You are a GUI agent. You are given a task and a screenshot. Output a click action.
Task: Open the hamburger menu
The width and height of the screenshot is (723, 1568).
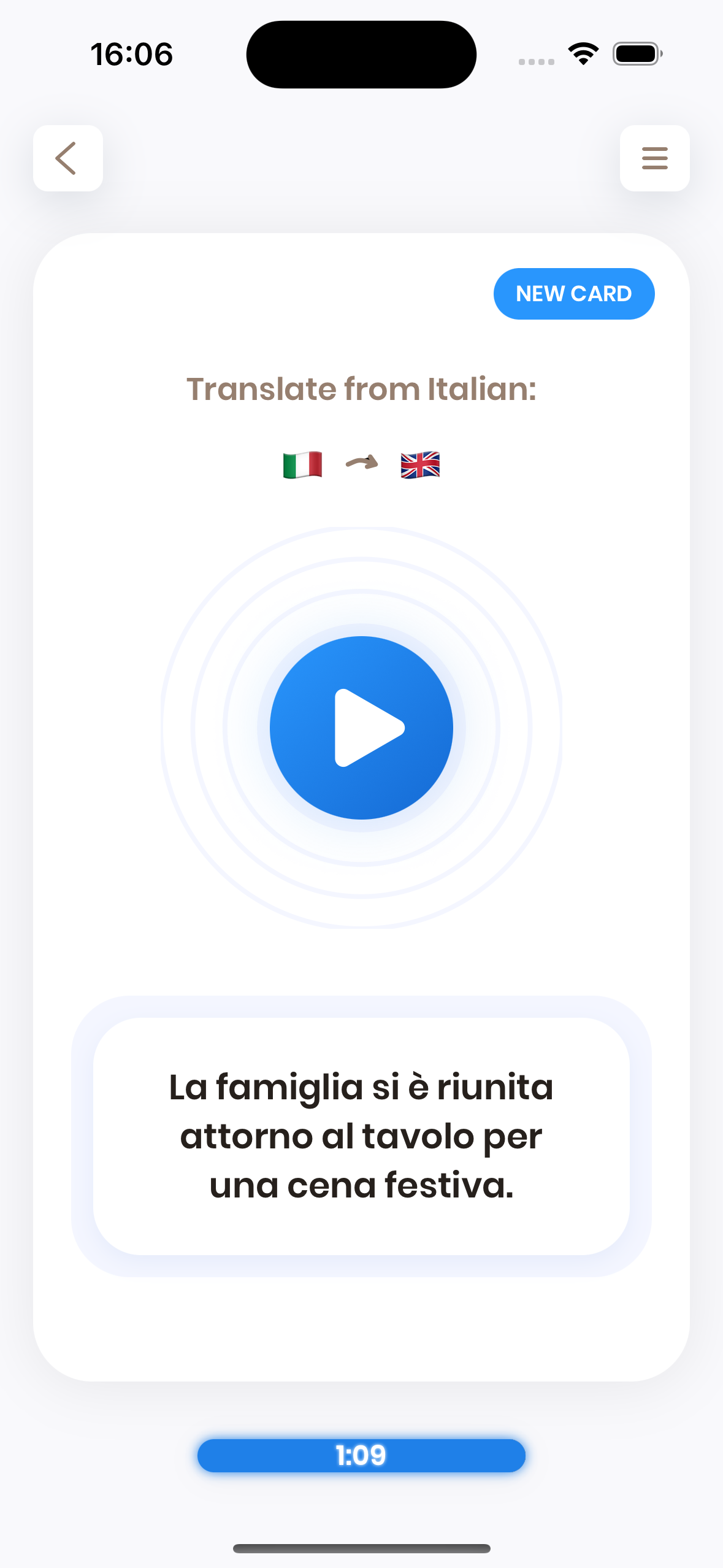pyautogui.click(x=654, y=158)
